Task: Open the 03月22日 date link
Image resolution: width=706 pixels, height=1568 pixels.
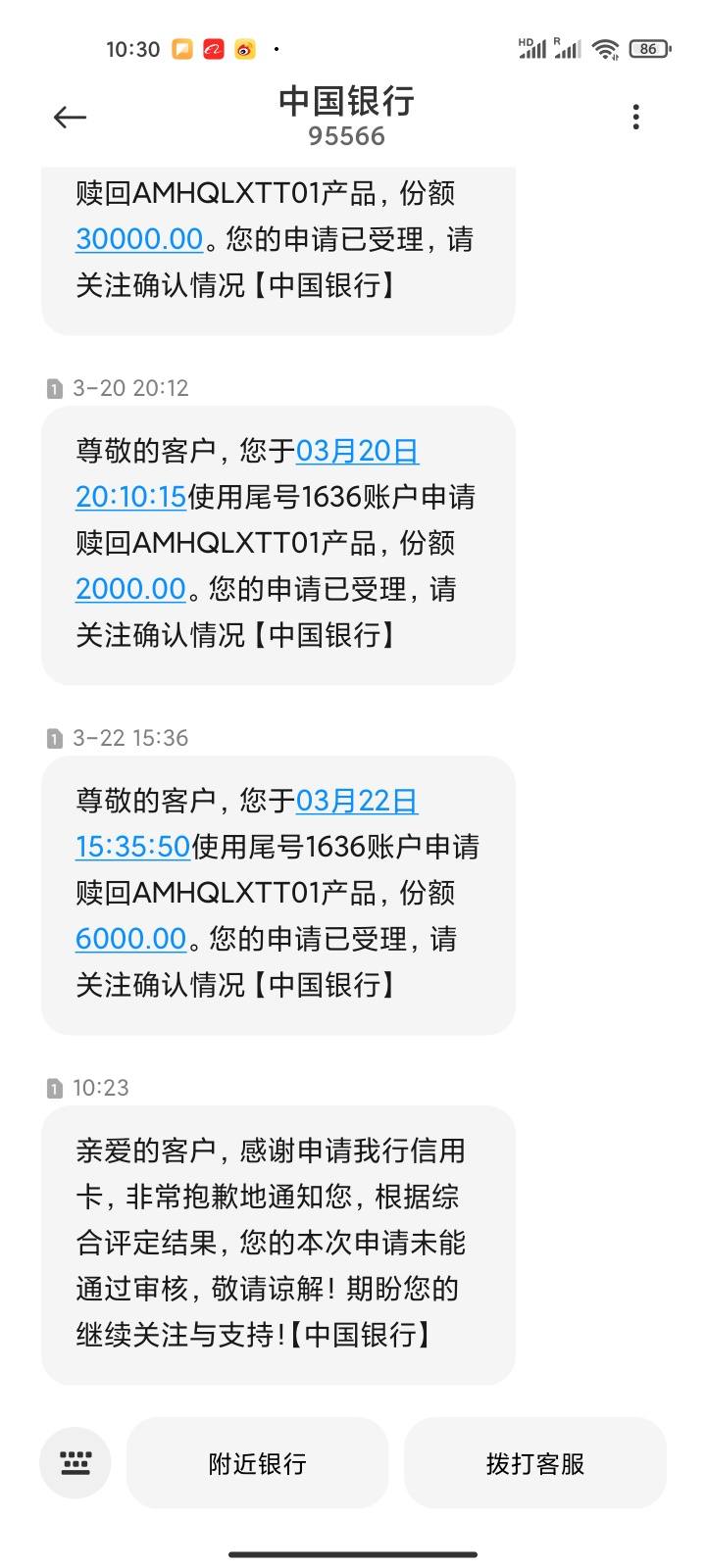Action: [357, 801]
